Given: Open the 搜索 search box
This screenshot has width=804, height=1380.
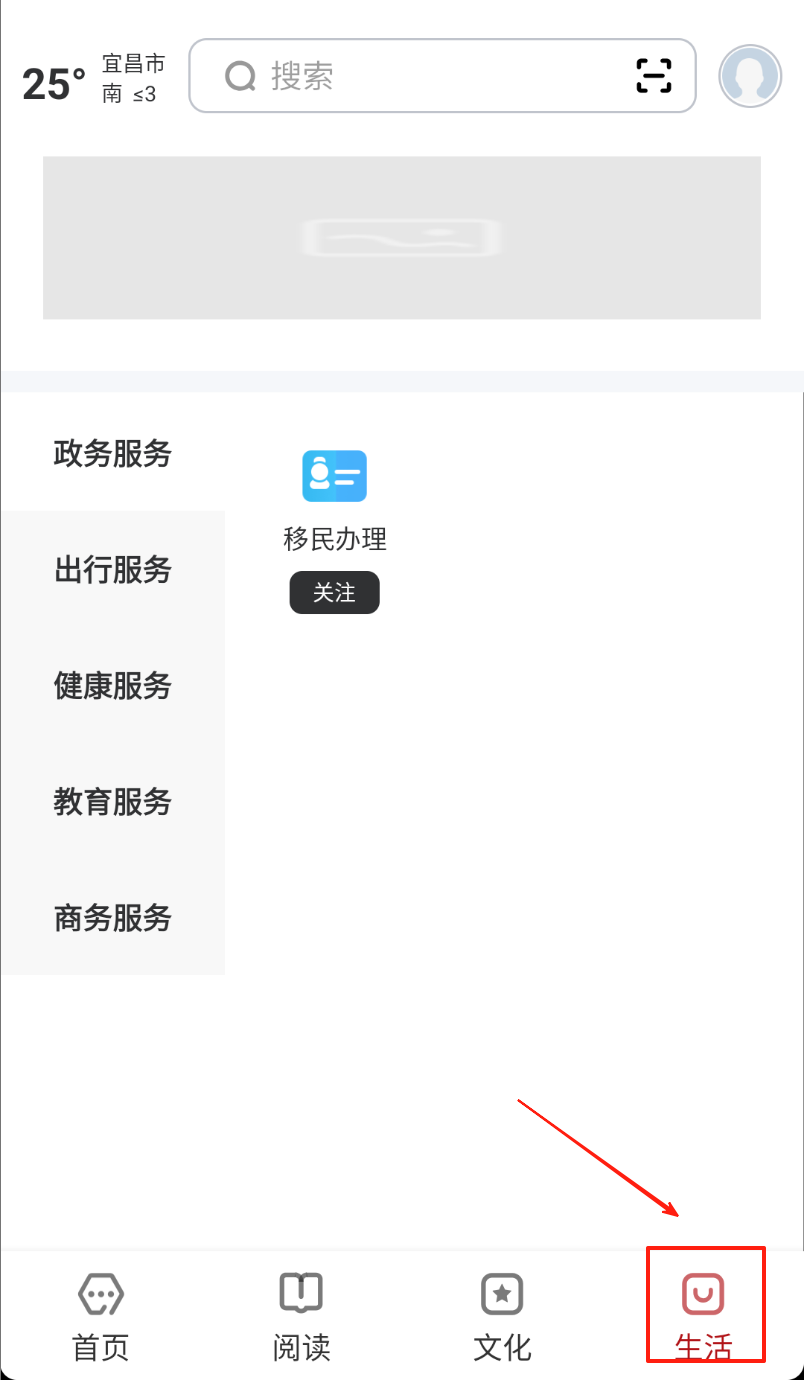Looking at the screenshot, I should tap(420, 76).
